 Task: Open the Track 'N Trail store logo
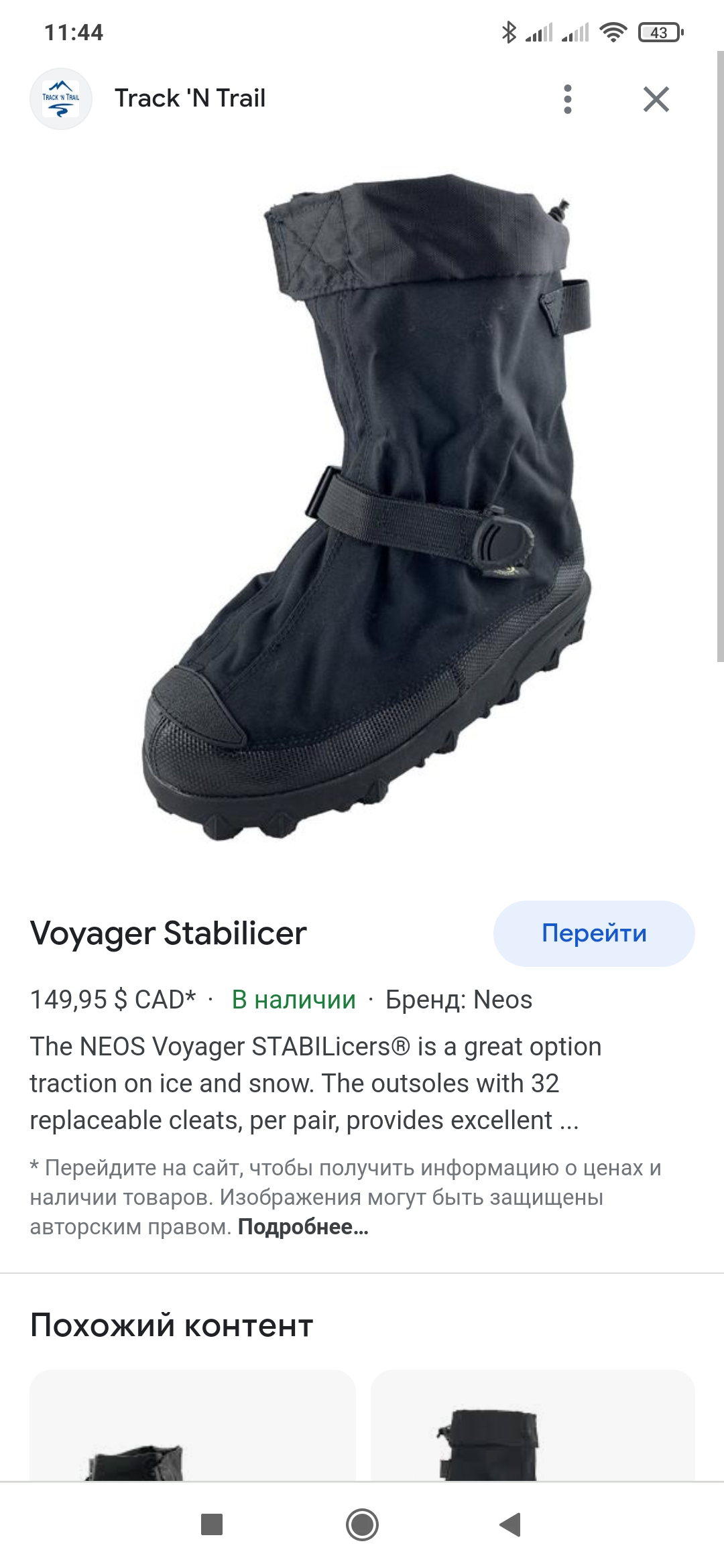(61, 99)
